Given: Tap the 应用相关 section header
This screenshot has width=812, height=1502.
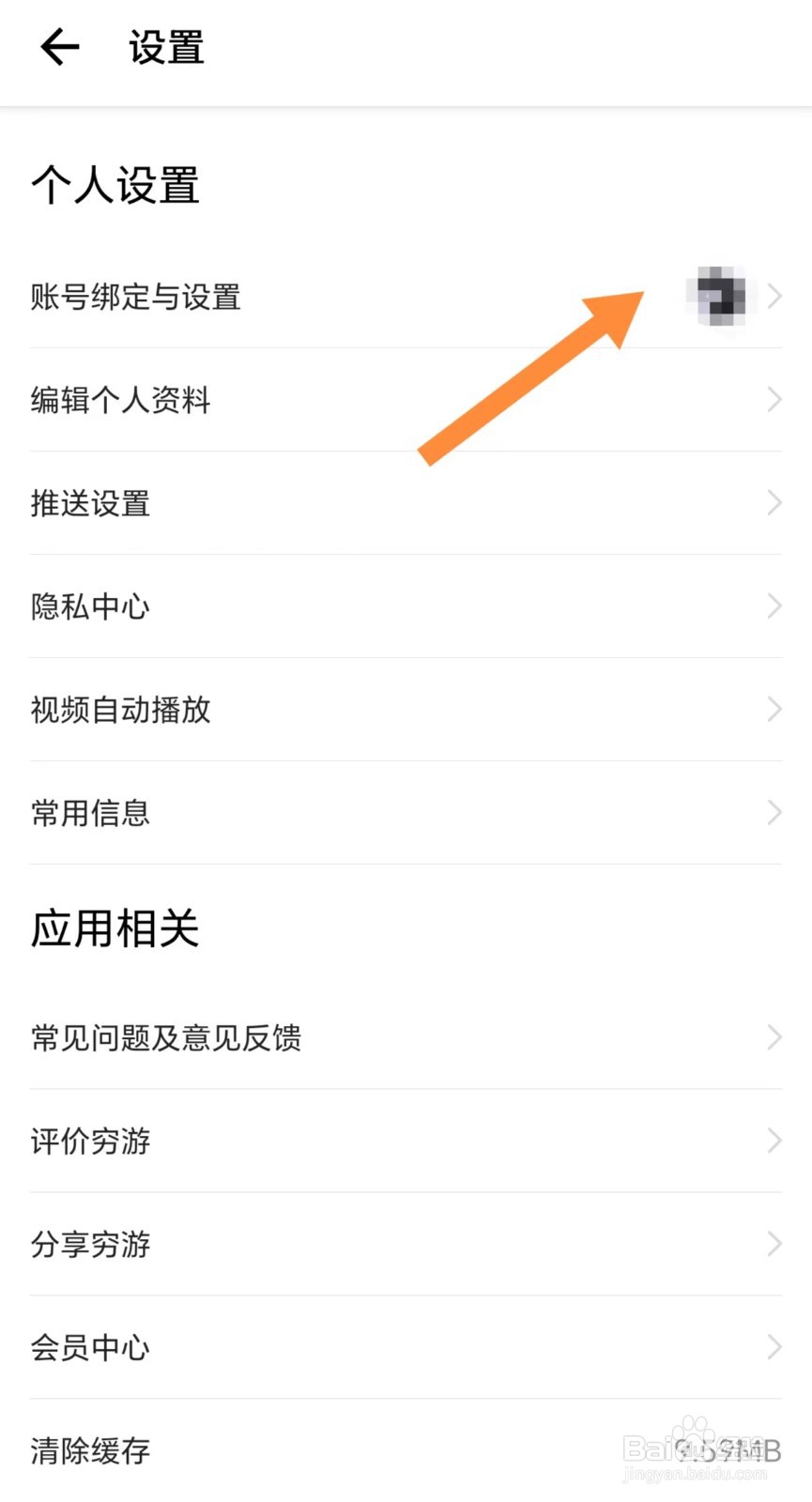Looking at the screenshot, I should click(114, 928).
